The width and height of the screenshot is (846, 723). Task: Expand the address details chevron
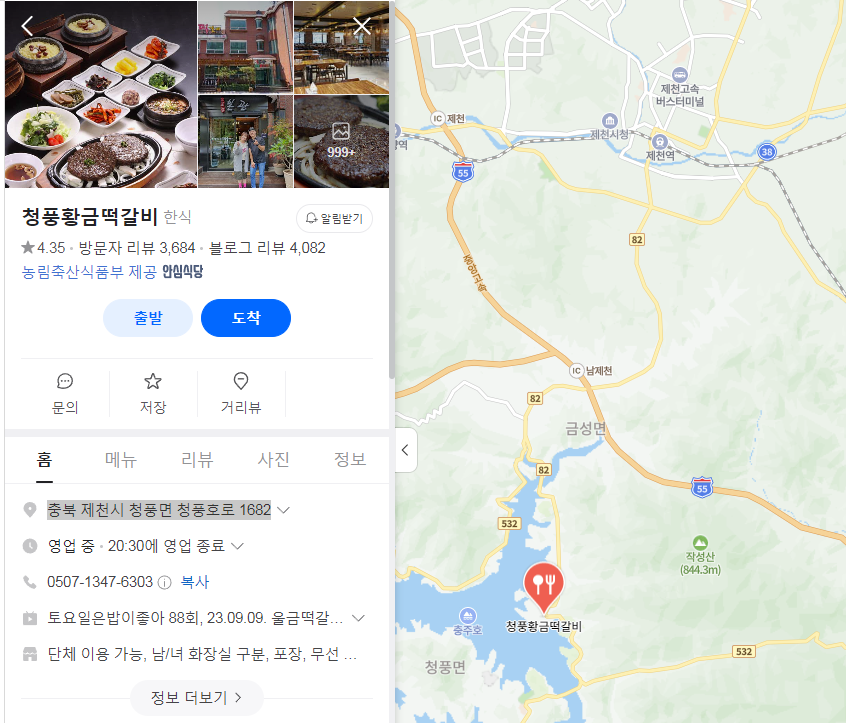coord(284,510)
